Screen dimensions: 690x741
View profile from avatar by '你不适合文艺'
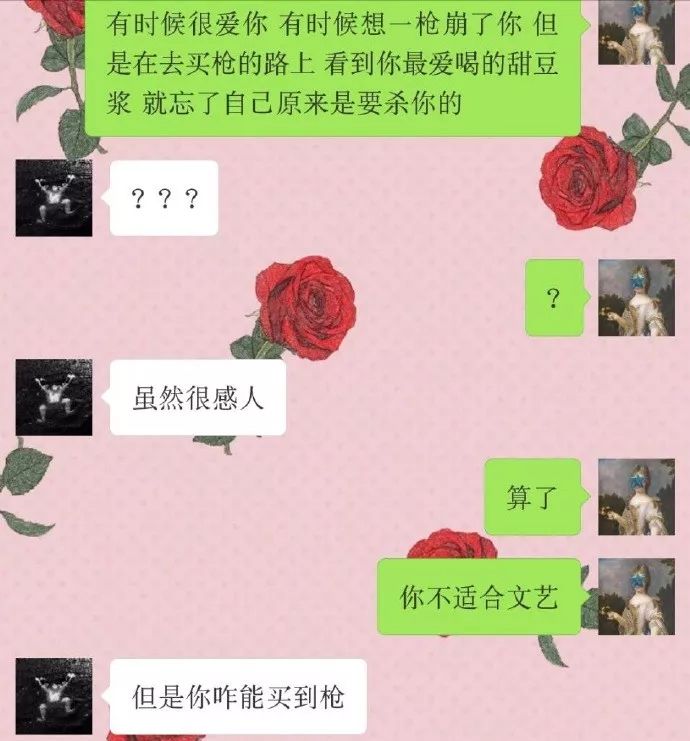[636, 596]
